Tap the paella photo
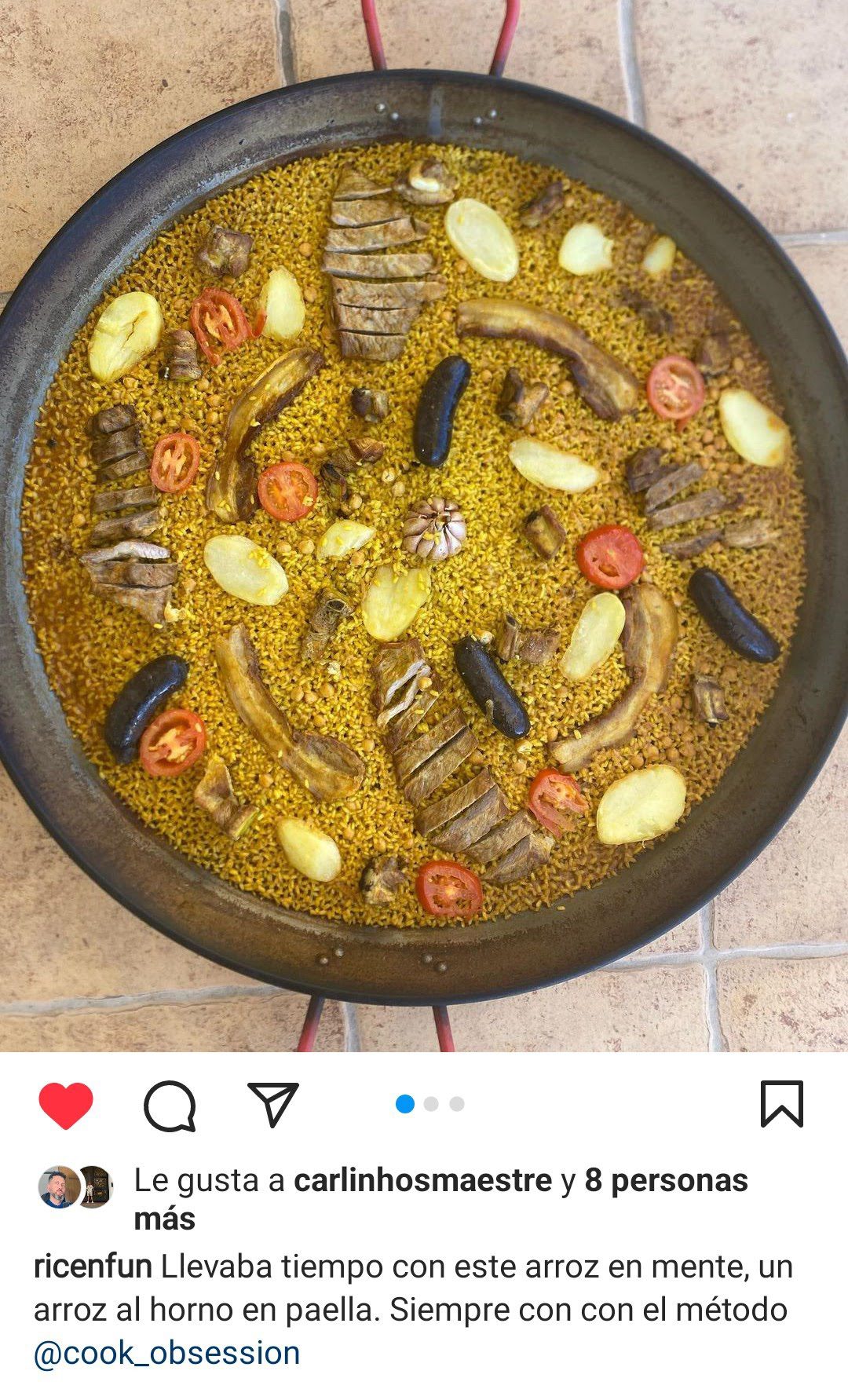 [424, 526]
